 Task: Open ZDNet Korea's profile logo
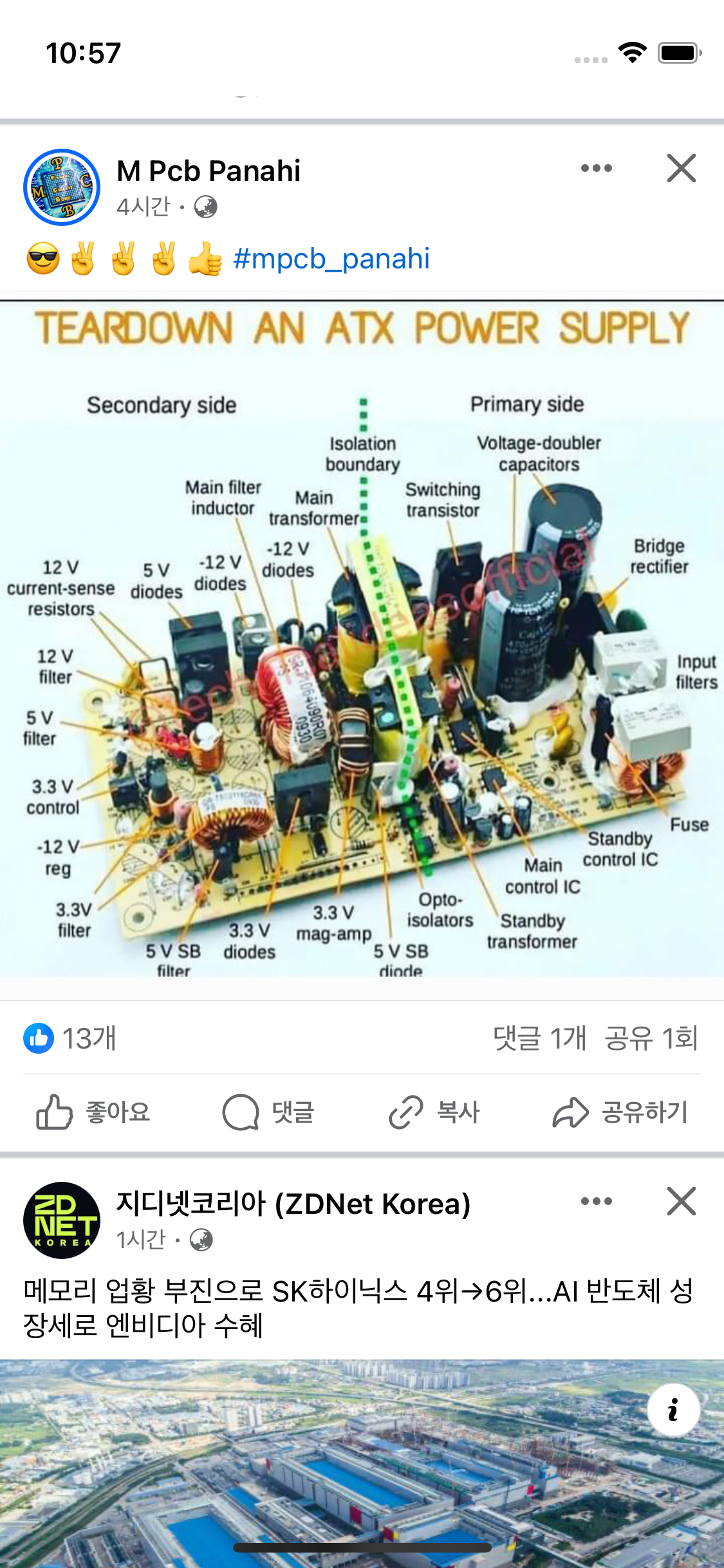click(x=62, y=1220)
